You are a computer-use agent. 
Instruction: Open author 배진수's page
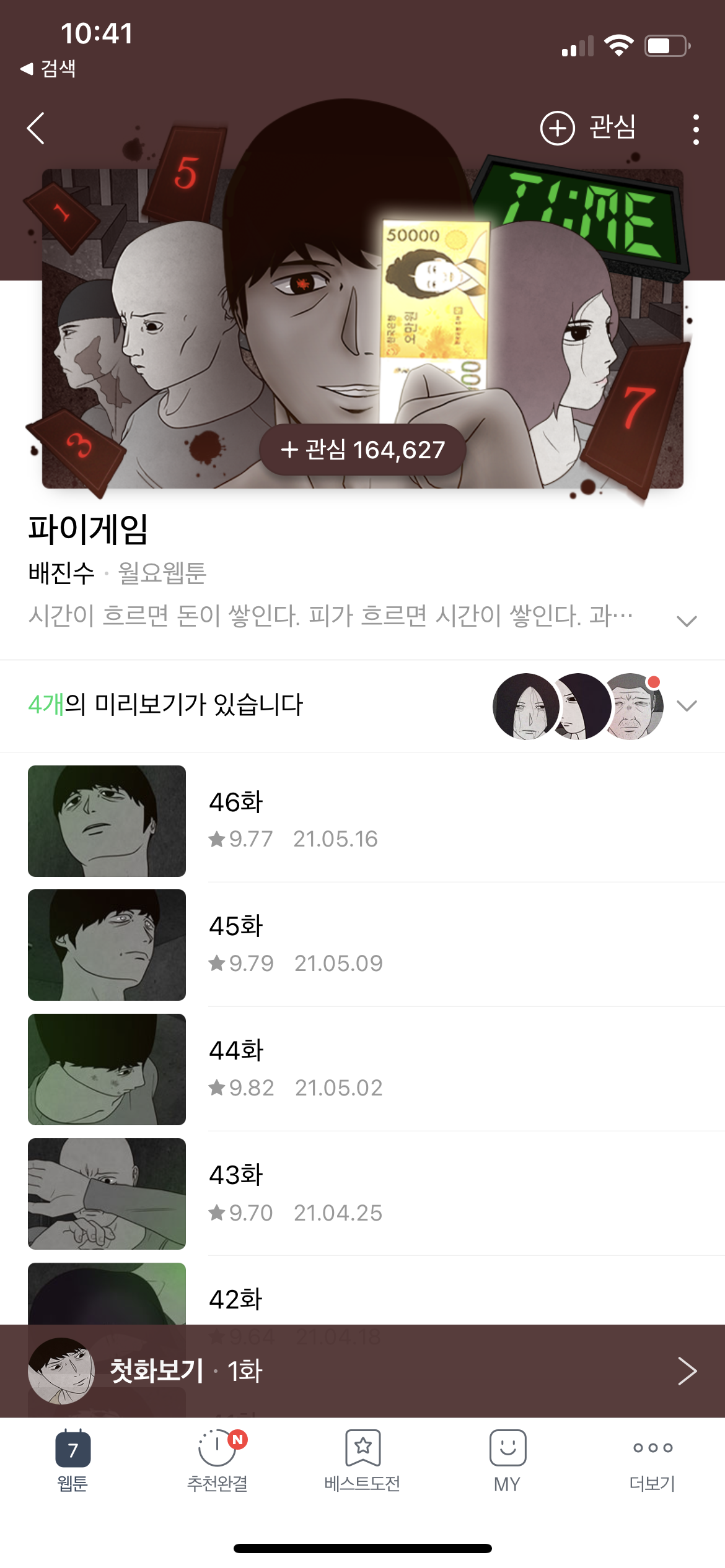61,573
